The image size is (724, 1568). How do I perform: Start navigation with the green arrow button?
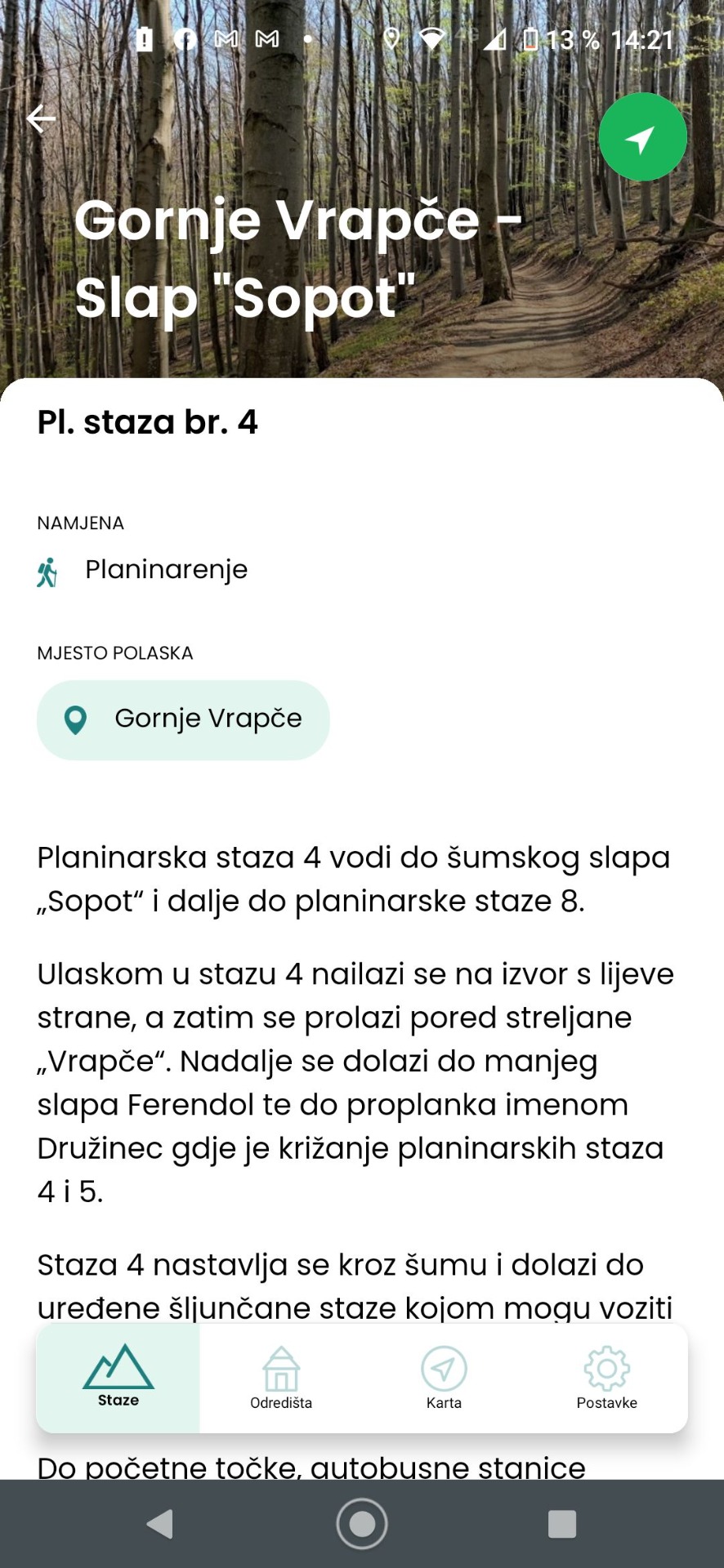pos(642,137)
